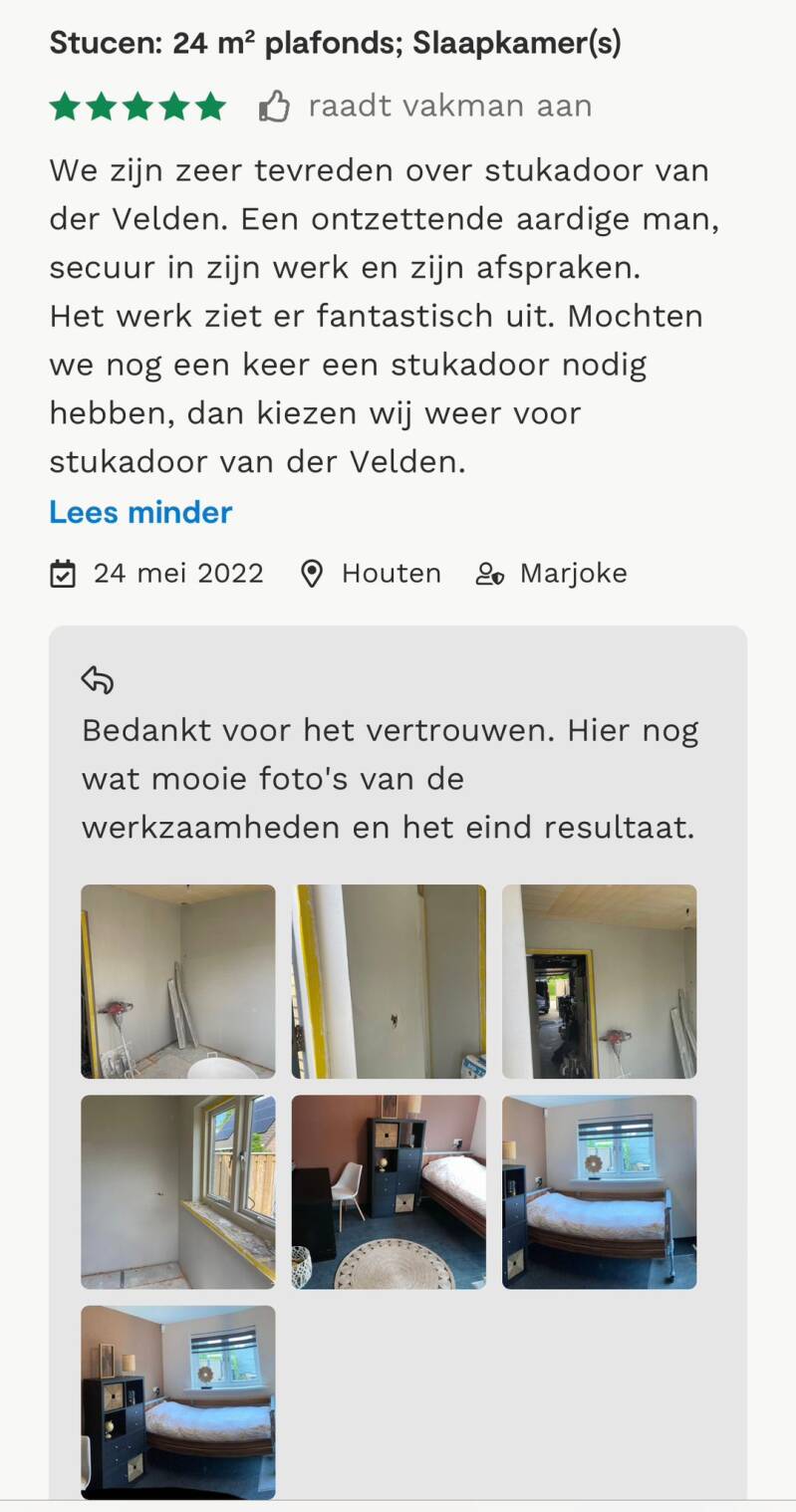Enlarge photo showing full shelf unit beside bed
The height and width of the screenshot is (1512, 796).
pos(178,1401)
